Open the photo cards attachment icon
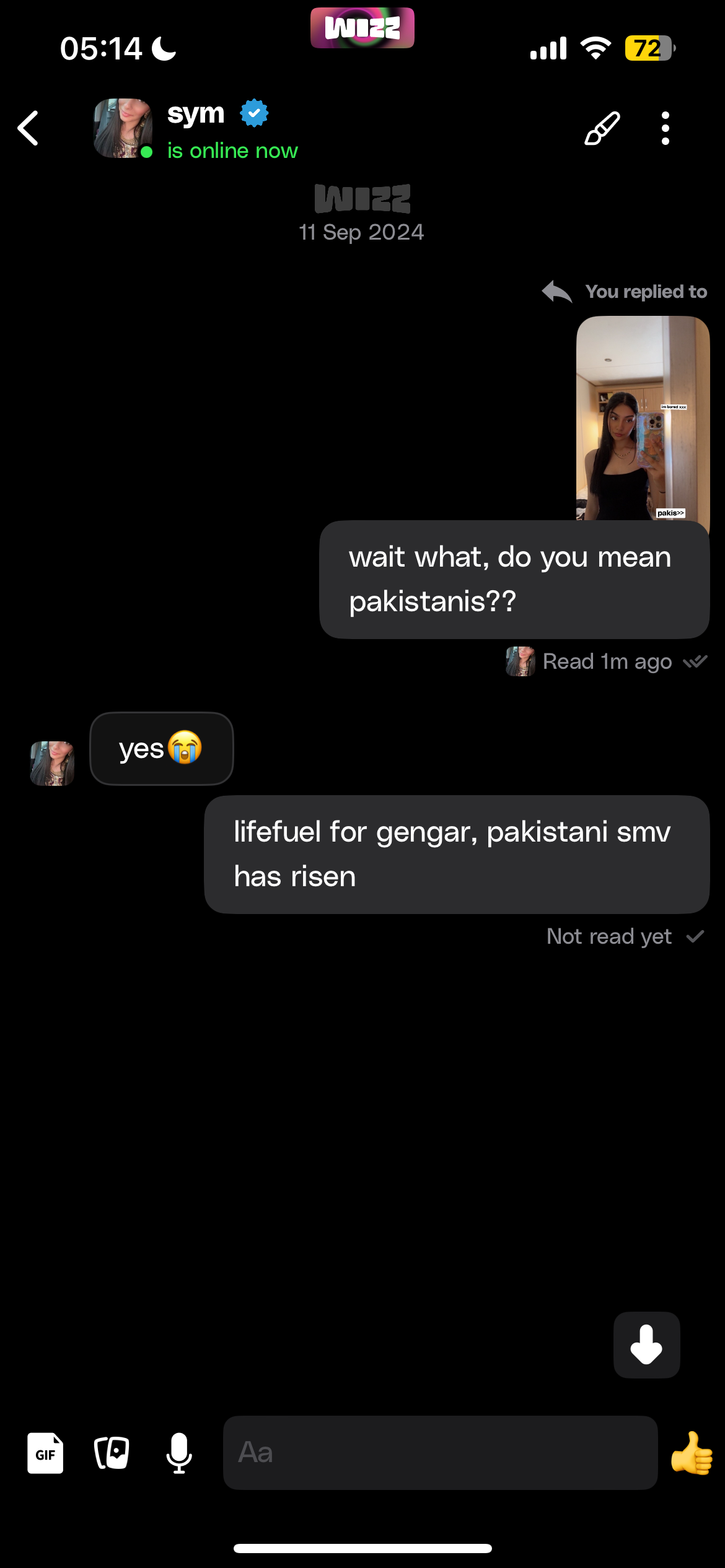 [112, 1453]
